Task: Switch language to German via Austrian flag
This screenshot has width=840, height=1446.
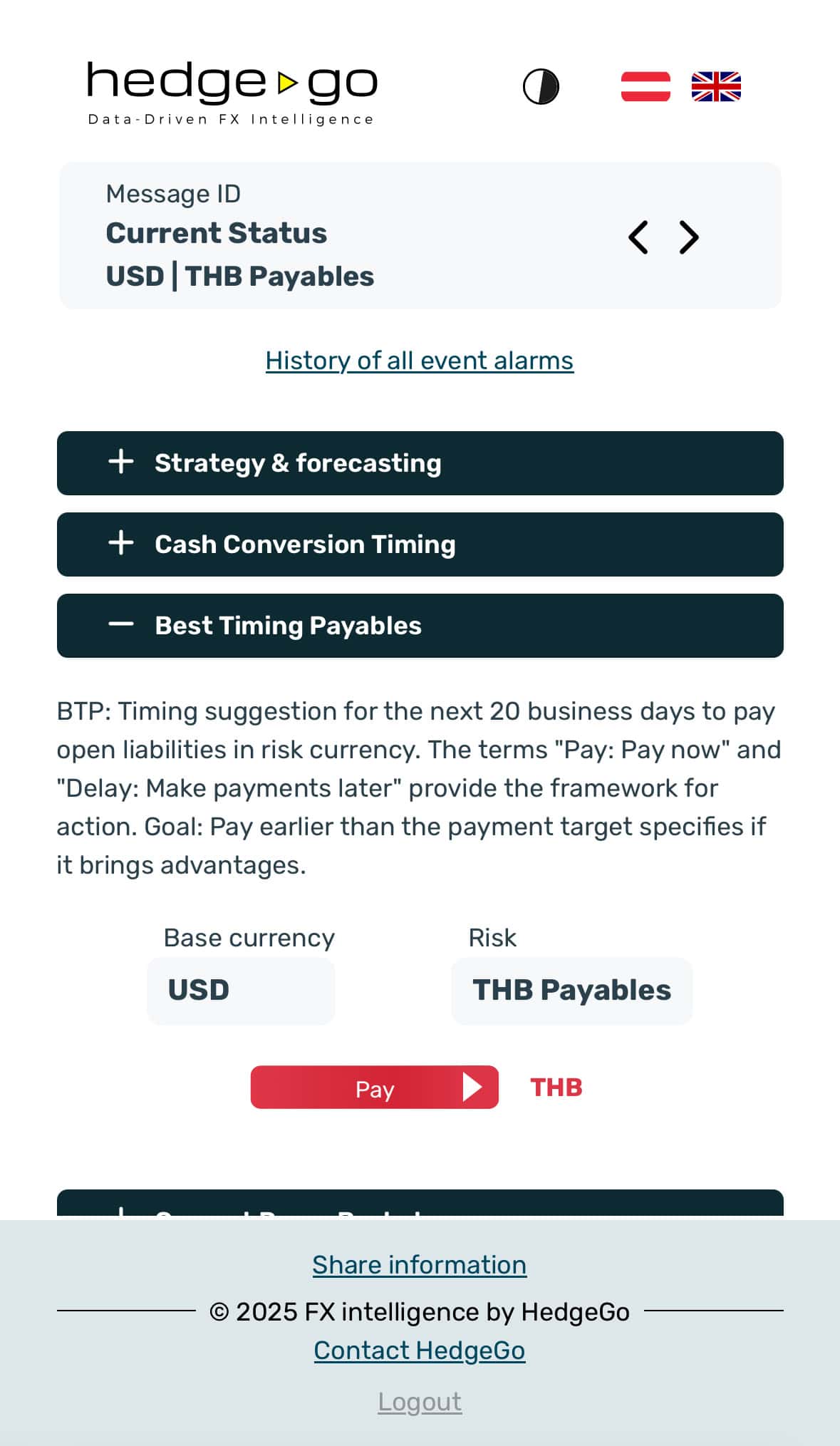Action: coord(645,87)
